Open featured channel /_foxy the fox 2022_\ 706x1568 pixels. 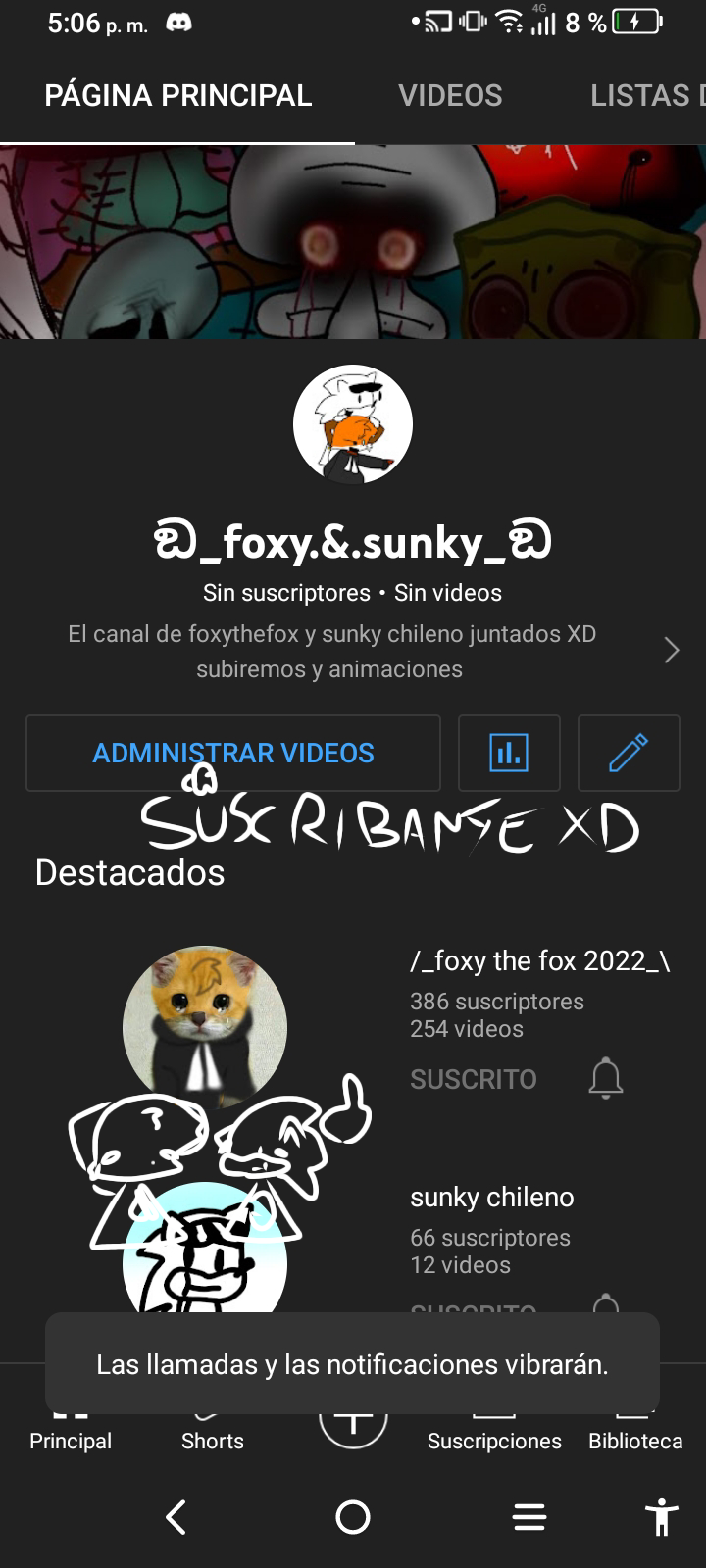[539, 960]
